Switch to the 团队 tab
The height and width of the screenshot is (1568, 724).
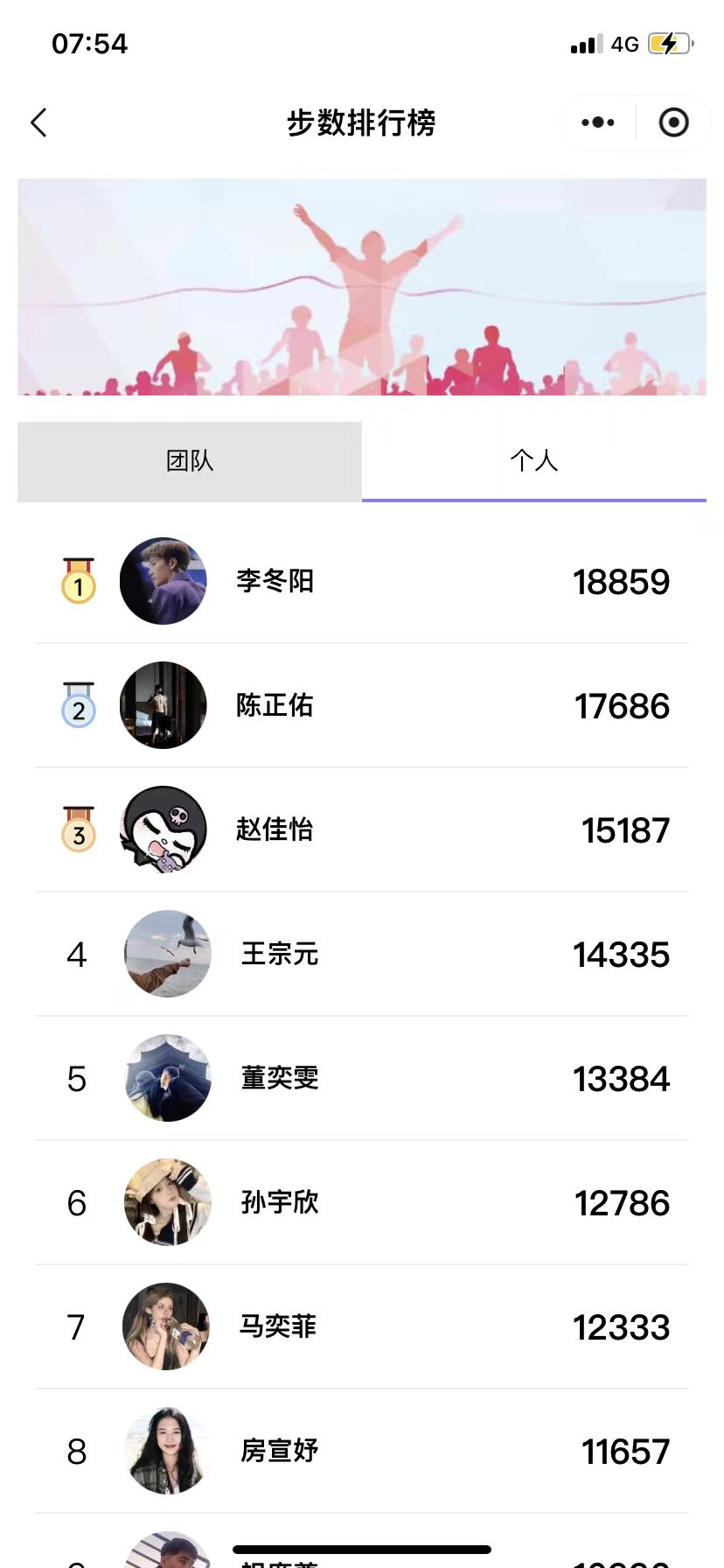coord(190,461)
